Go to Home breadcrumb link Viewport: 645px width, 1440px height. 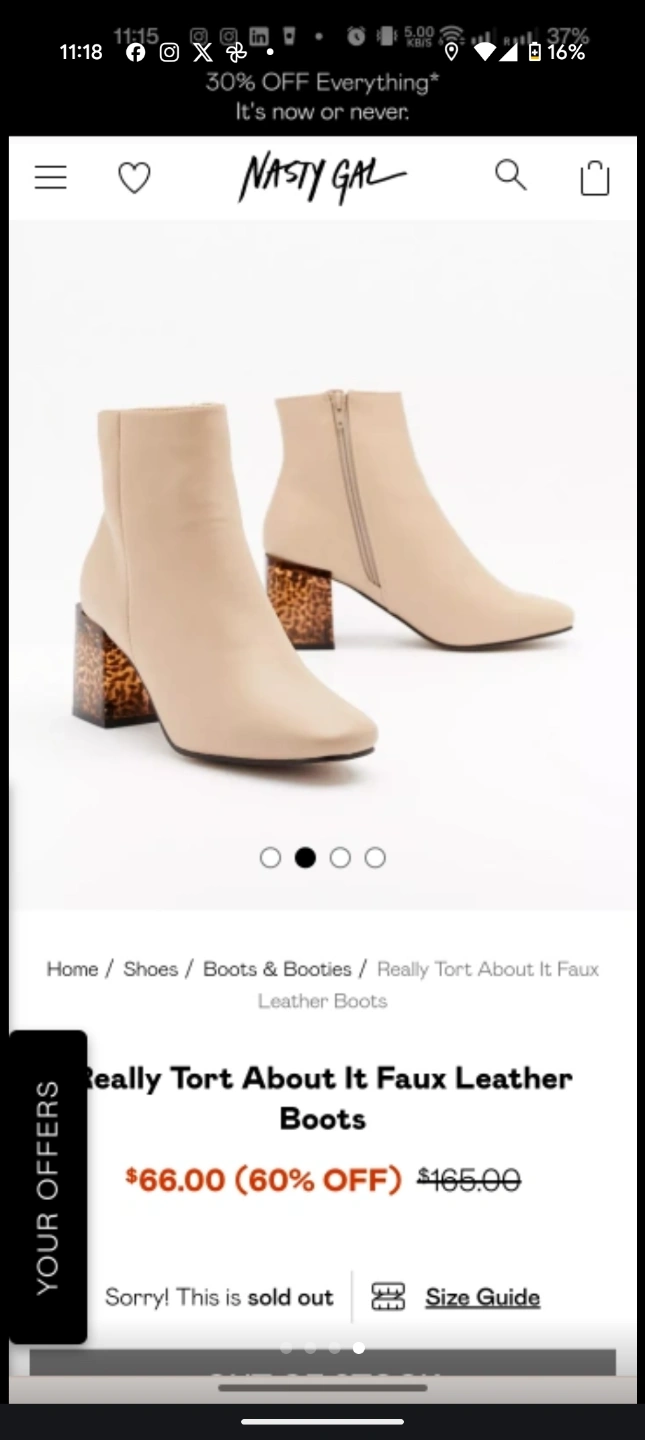click(x=72, y=969)
